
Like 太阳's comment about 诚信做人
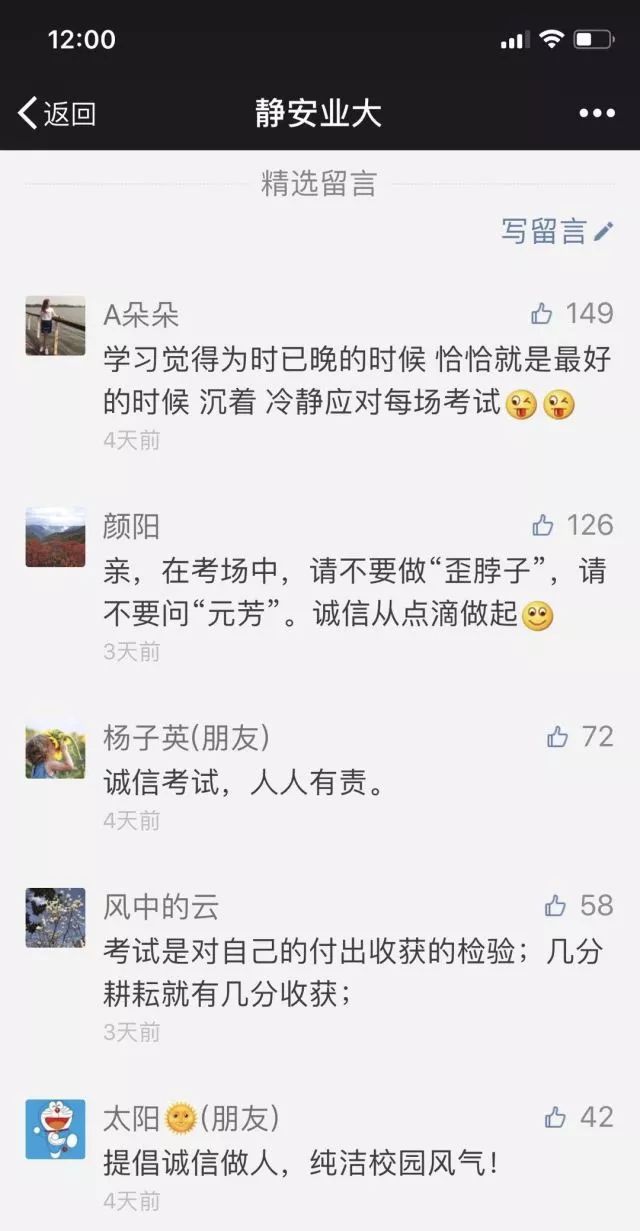[556, 1117]
